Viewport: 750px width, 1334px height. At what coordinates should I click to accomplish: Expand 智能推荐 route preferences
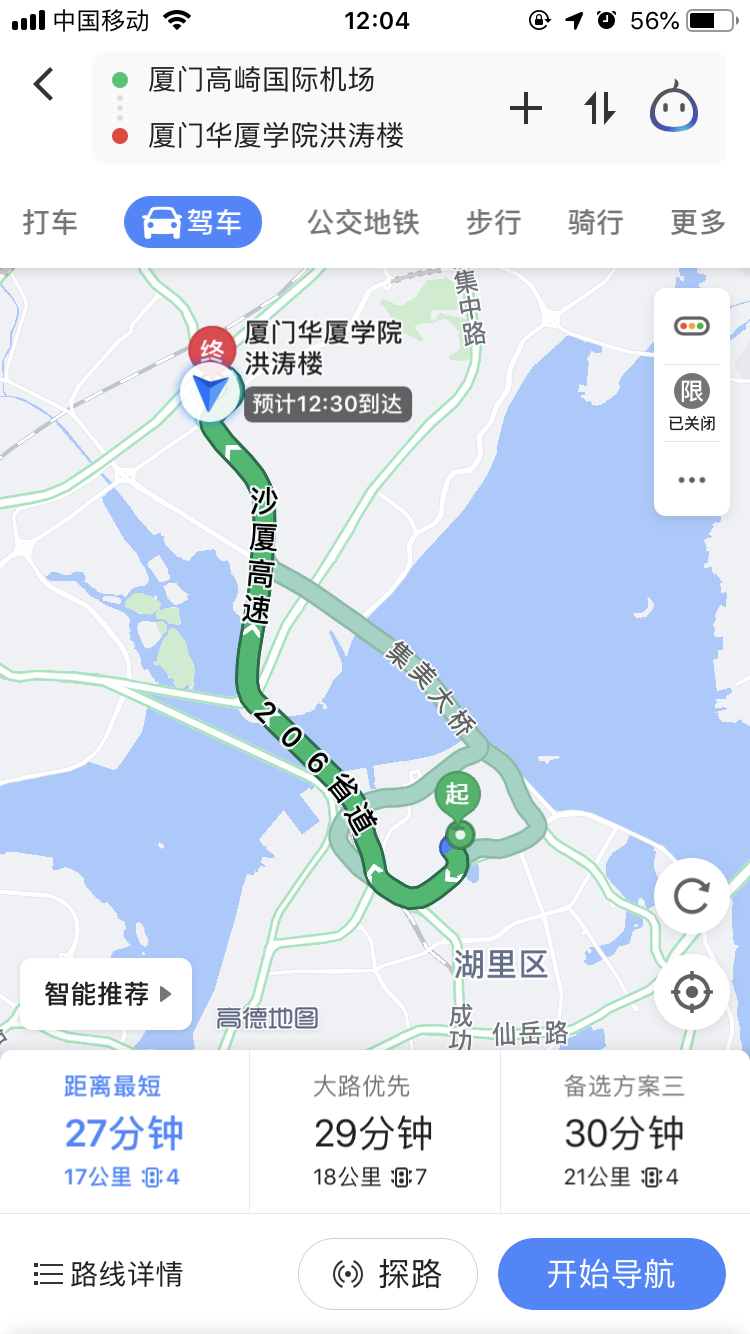[106, 994]
